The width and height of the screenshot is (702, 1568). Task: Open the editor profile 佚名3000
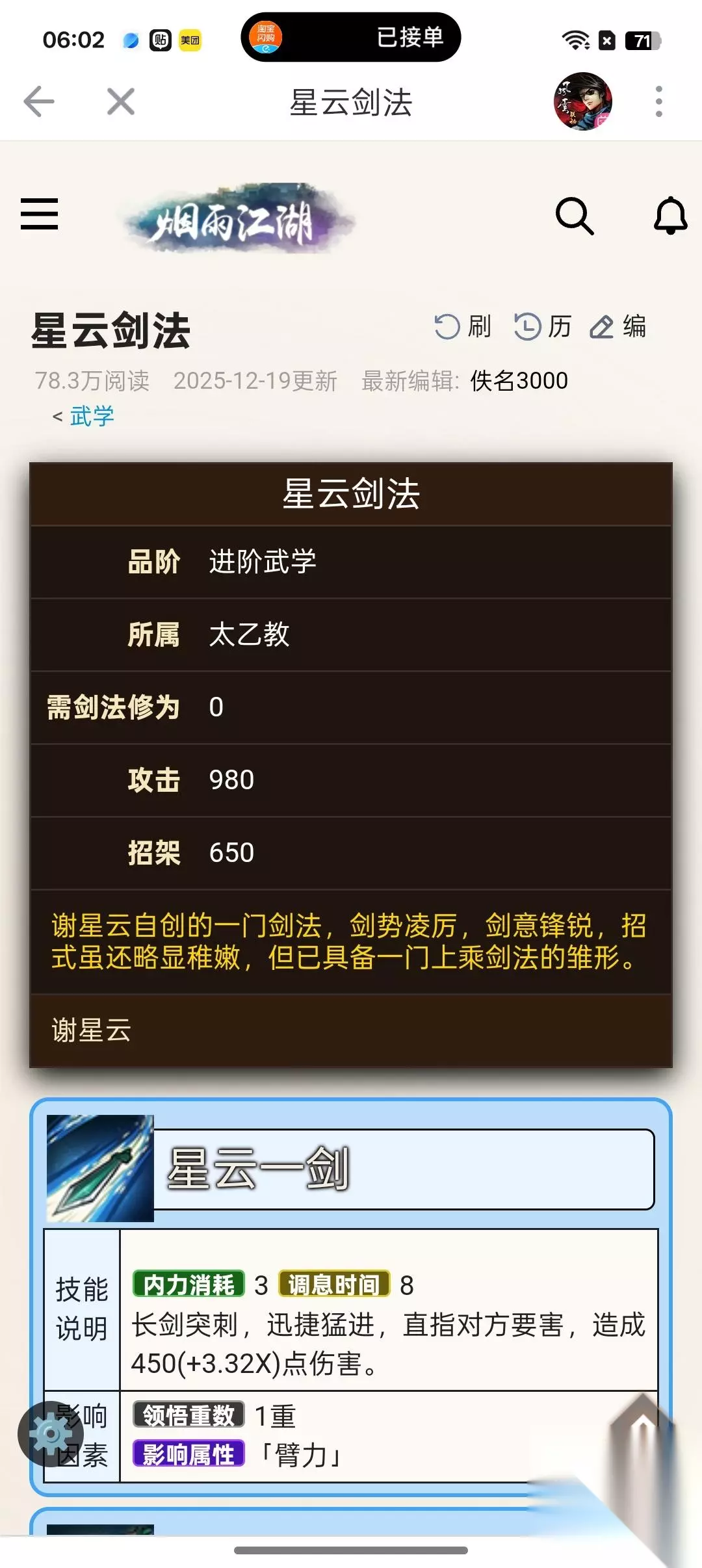point(519,381)
